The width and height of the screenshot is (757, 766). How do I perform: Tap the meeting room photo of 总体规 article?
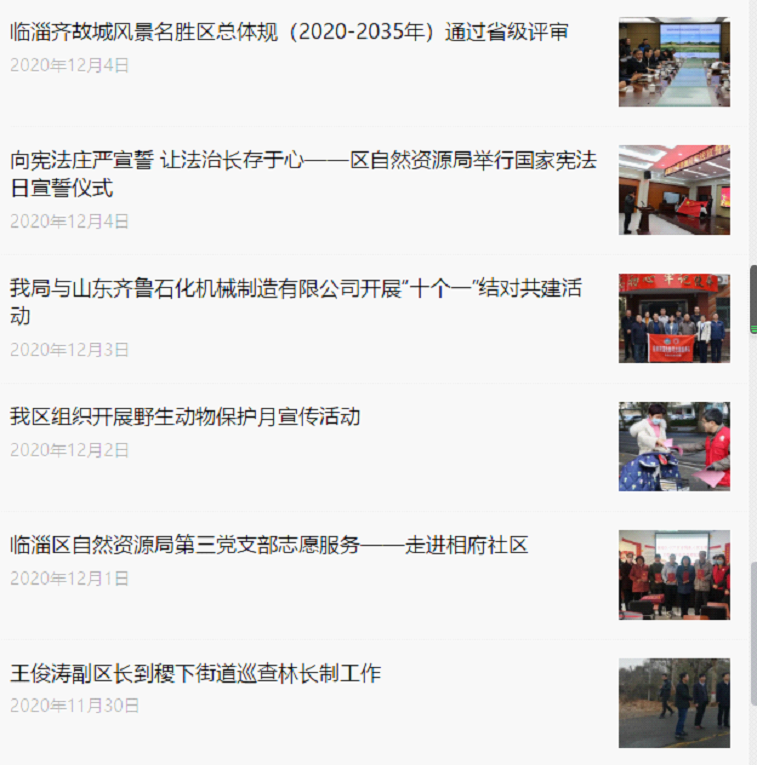(674, 62)
